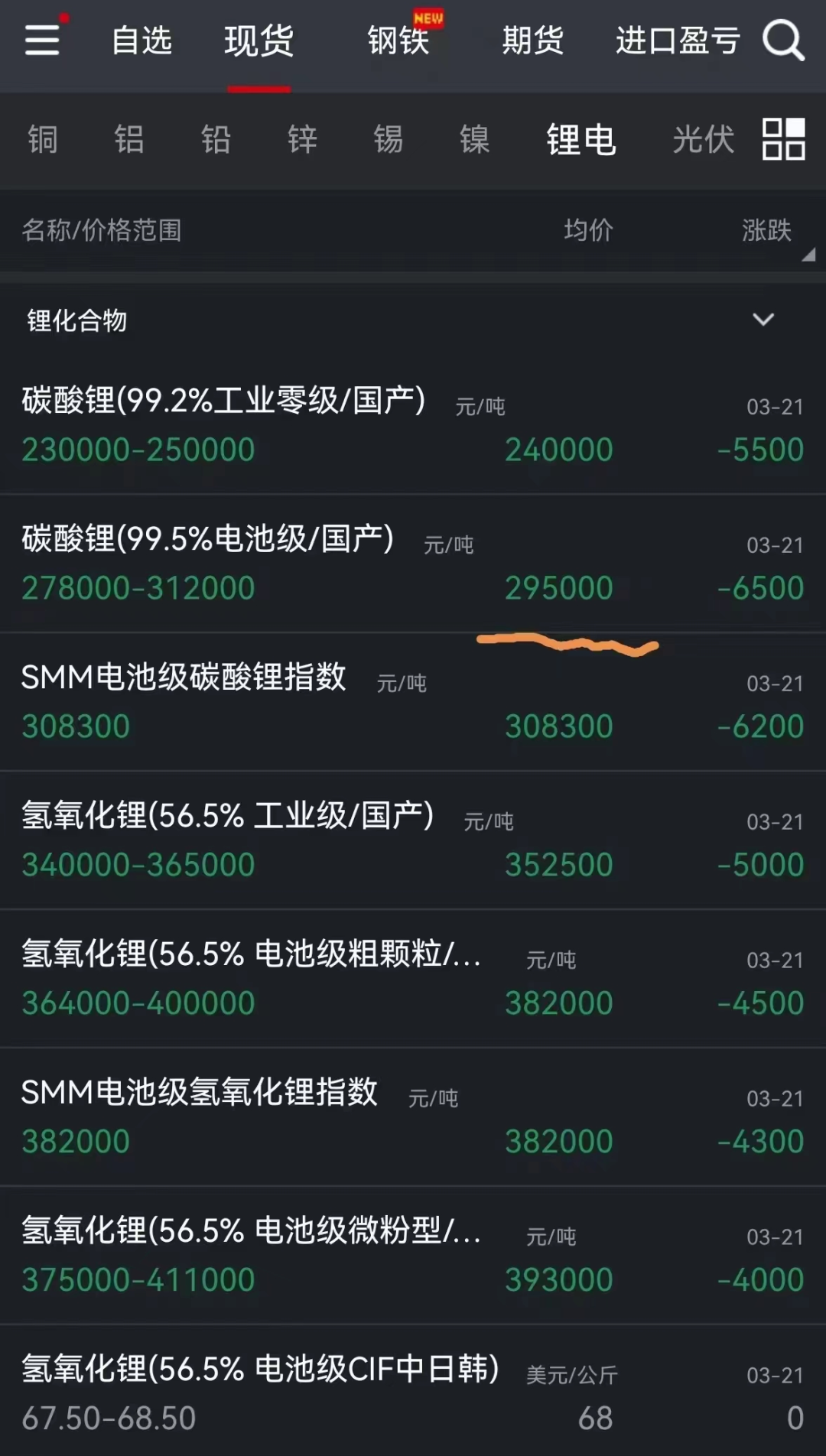Open the 进口盈亏 tab

678,41
